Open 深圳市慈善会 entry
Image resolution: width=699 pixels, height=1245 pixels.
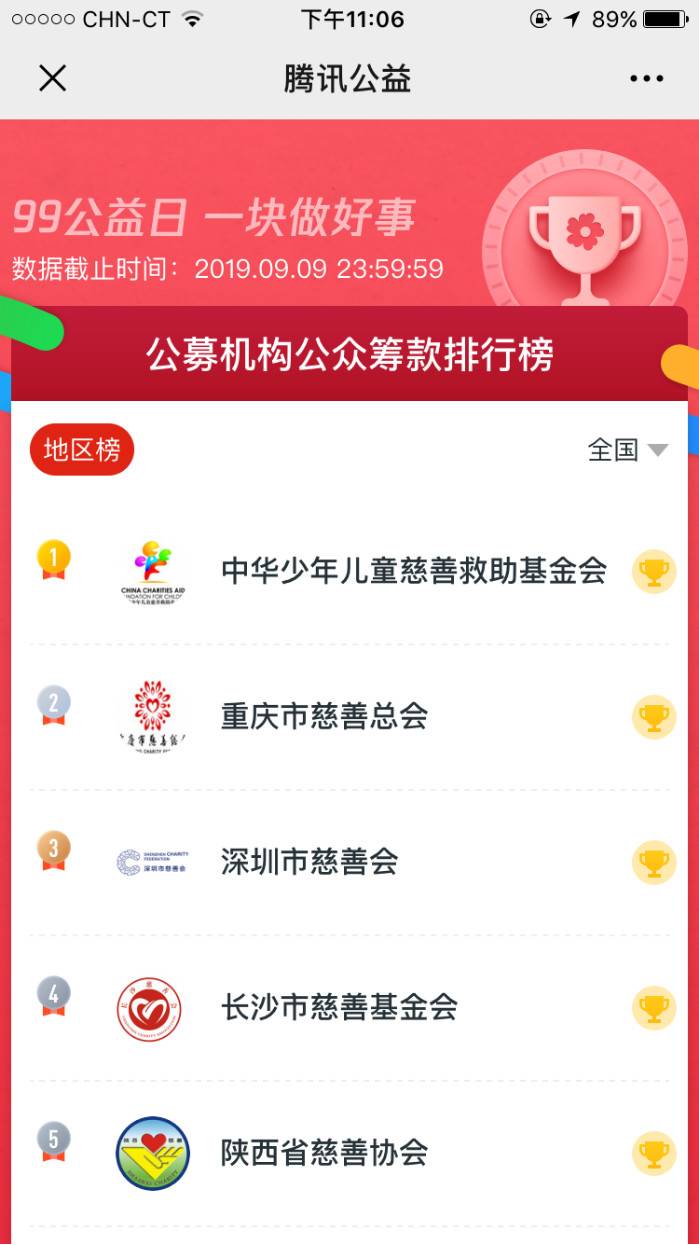309,861
